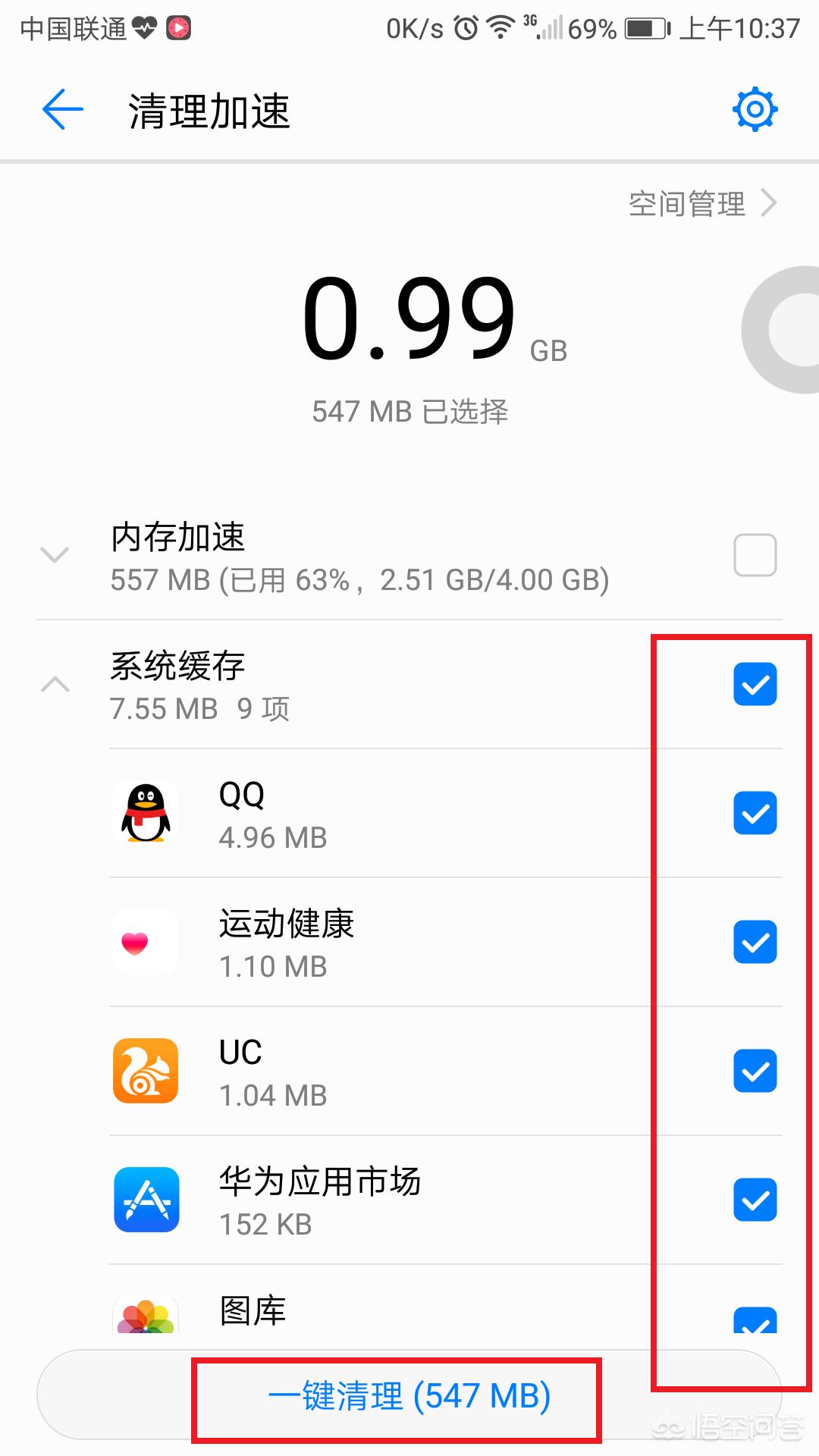Screen dimensions: 819x1456
Task: Enable the 内存加速 checkbox
Action: 755,555
